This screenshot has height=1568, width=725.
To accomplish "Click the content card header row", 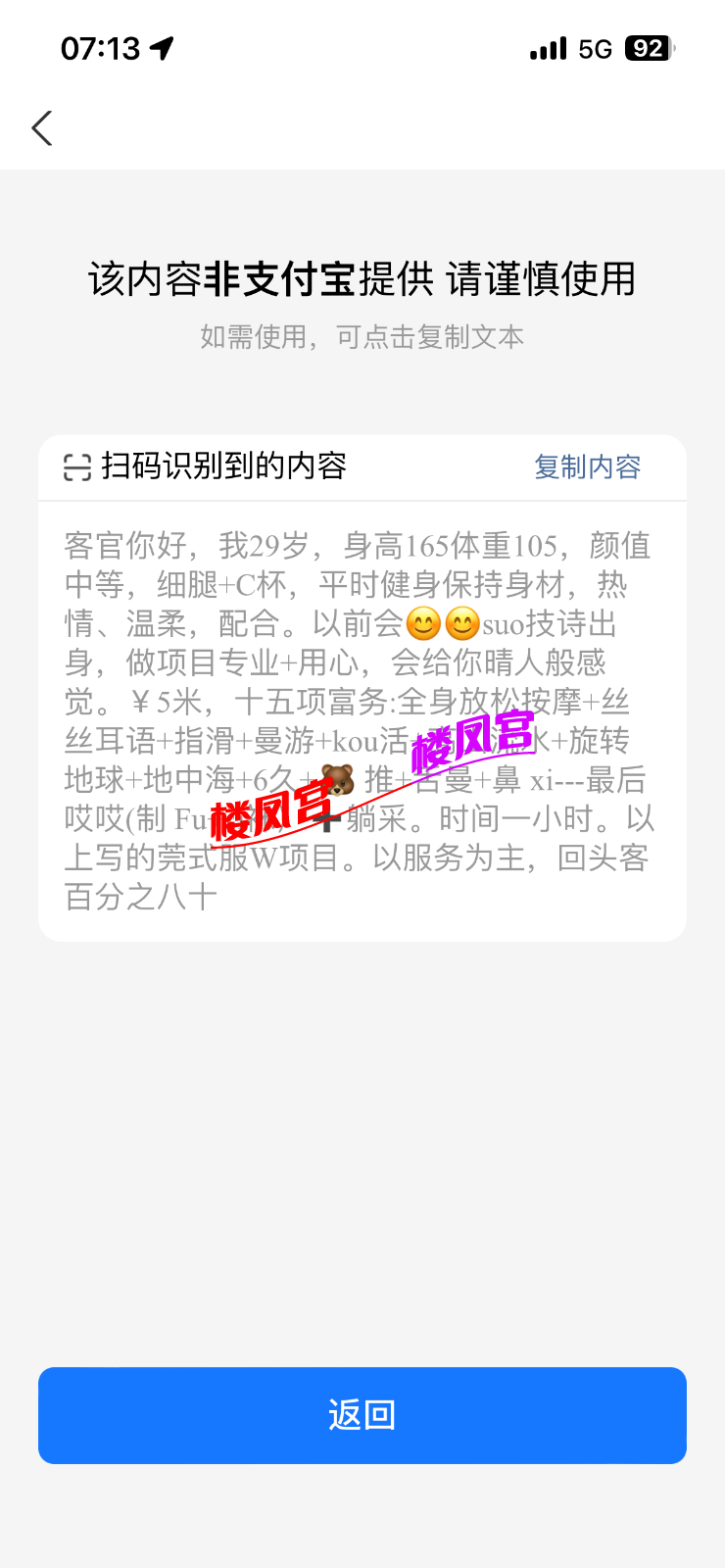I will coord(362,467).
